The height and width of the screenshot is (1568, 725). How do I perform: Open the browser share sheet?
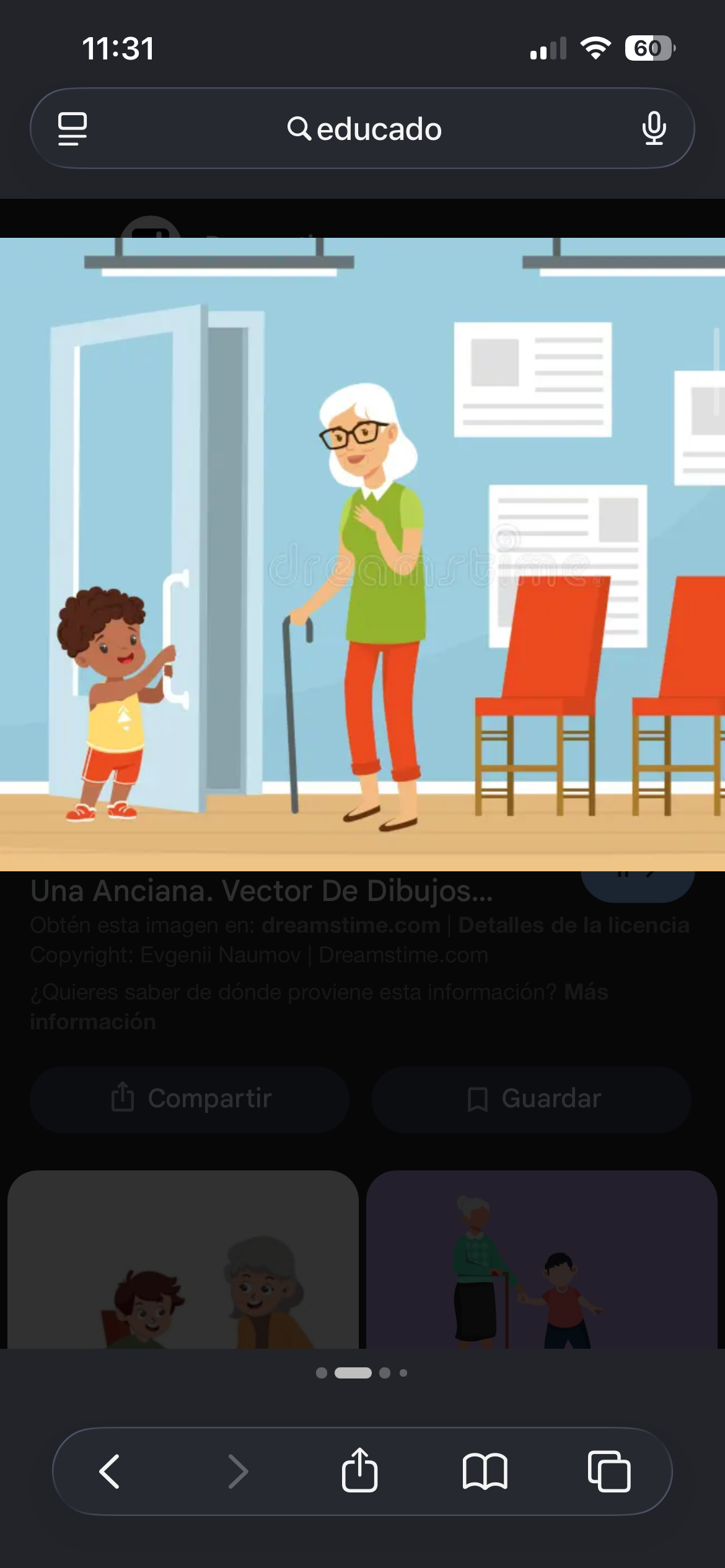[359, 1470]
